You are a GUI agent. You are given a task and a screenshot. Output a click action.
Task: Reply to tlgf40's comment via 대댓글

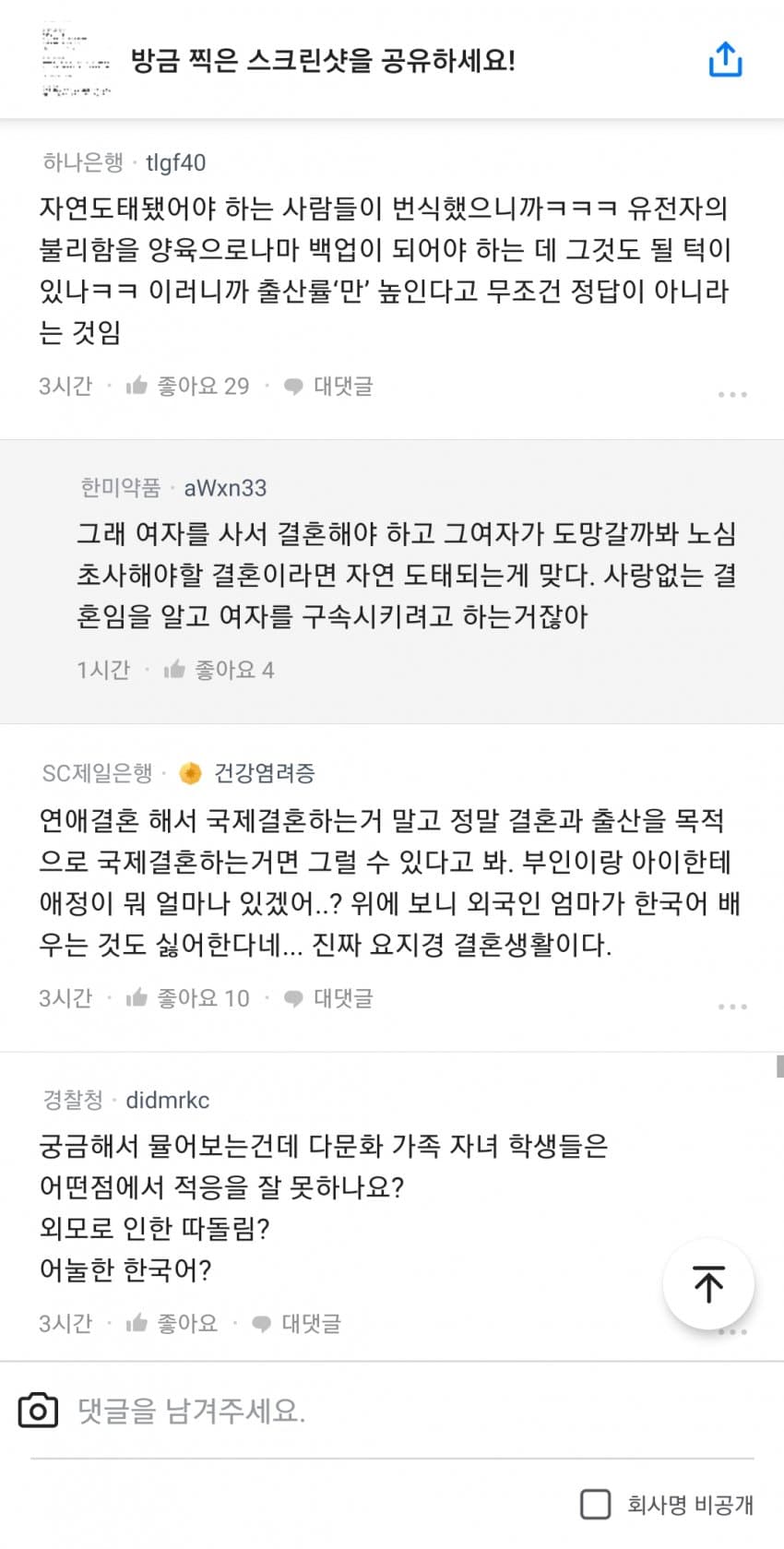329,386
